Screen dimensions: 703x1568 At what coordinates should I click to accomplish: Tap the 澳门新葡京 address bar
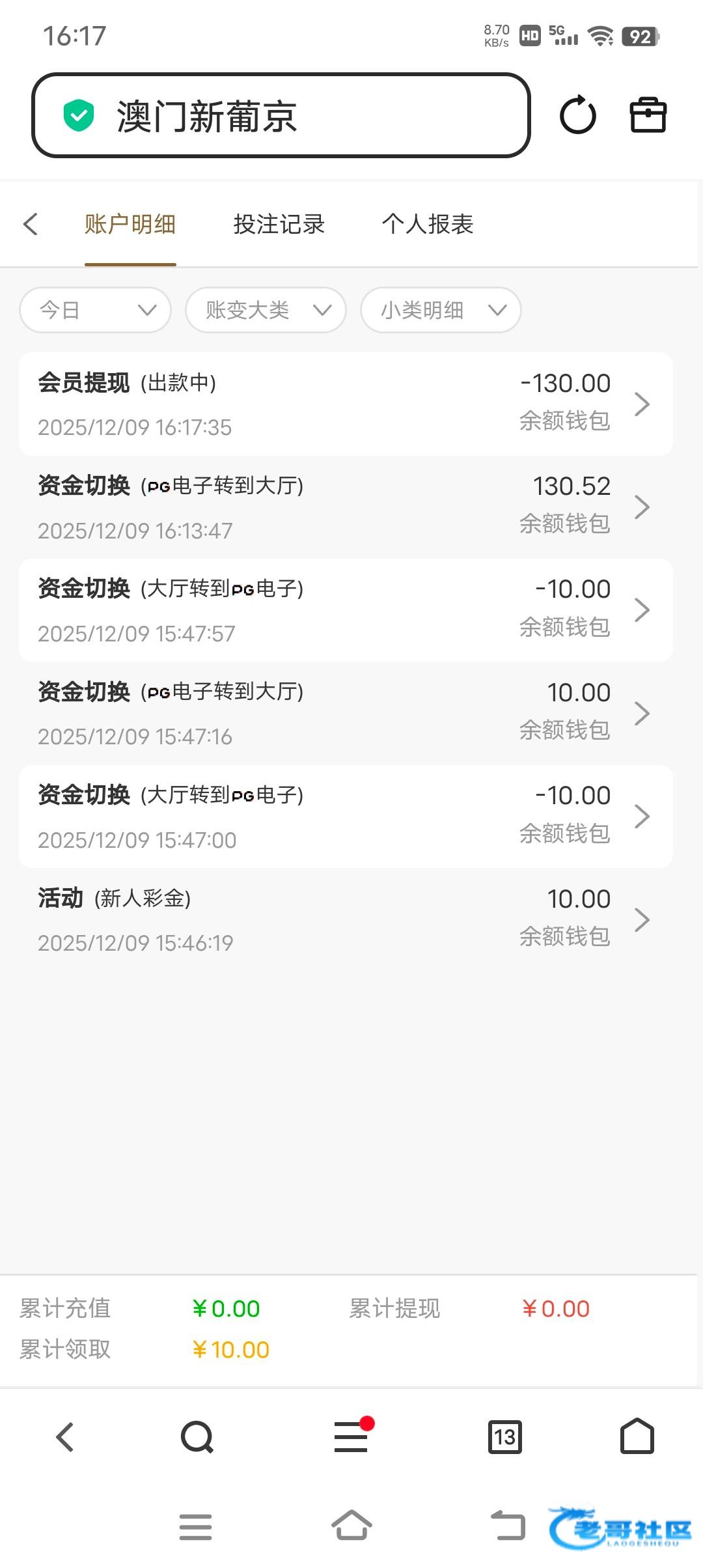(280, 116)
